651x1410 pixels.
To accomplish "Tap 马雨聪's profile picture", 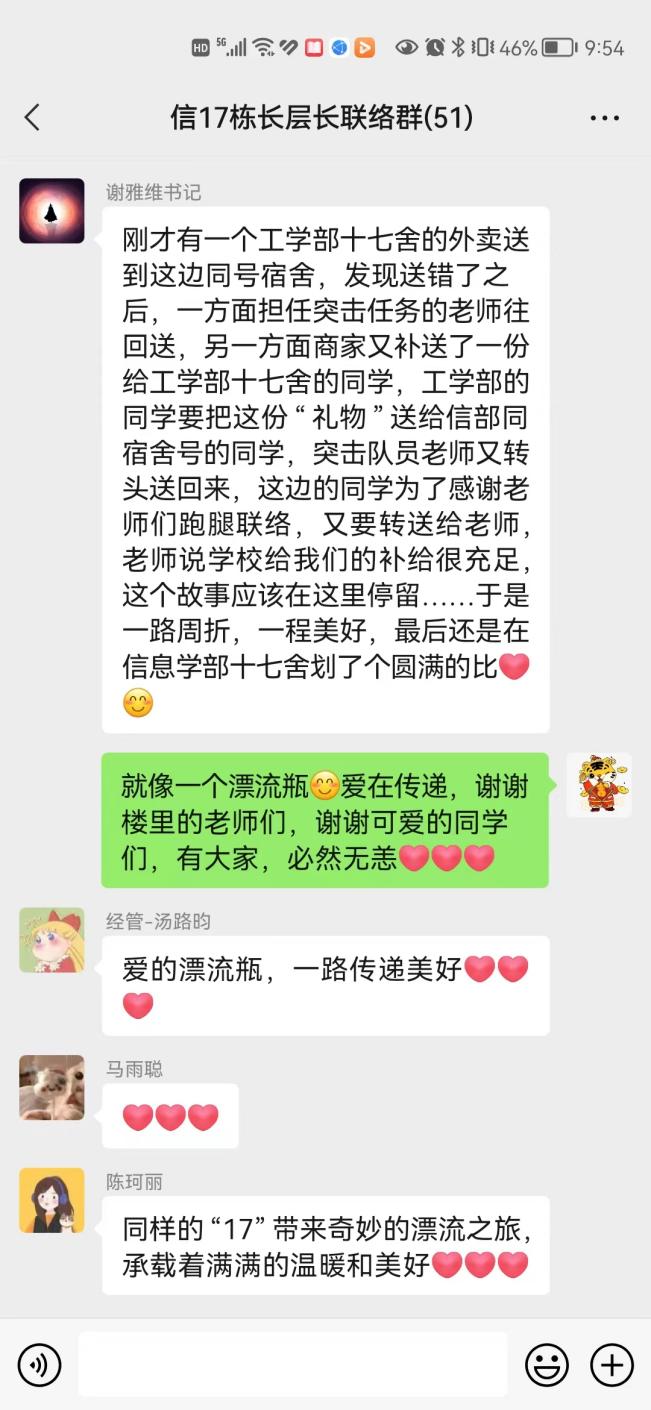I will (x=52, y=1087).
